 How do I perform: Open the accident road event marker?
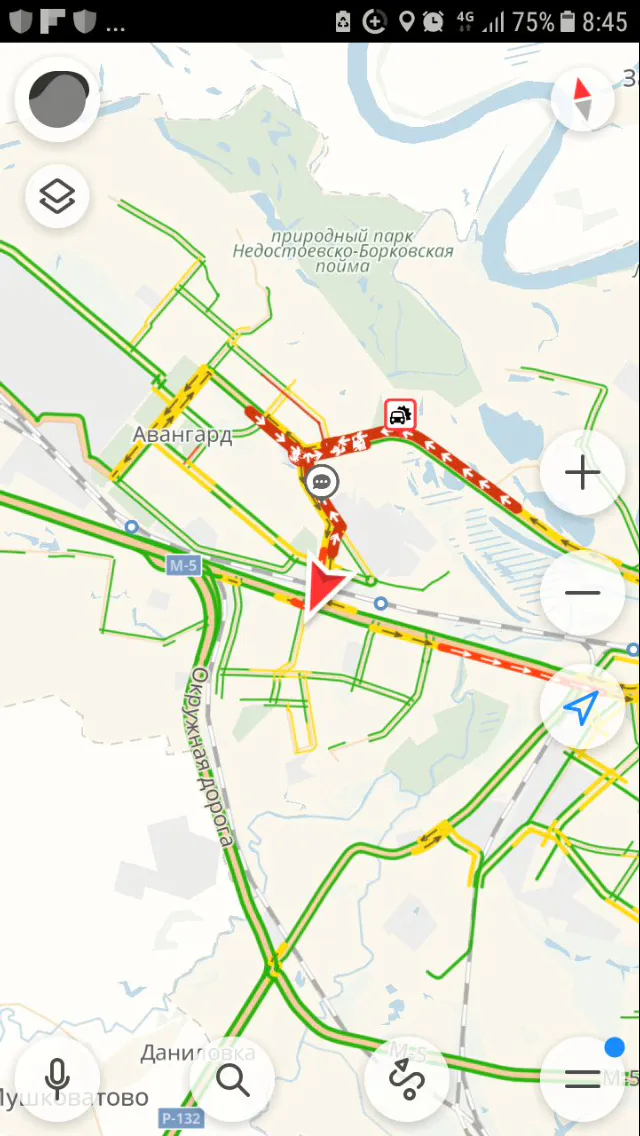coord(399,414)
